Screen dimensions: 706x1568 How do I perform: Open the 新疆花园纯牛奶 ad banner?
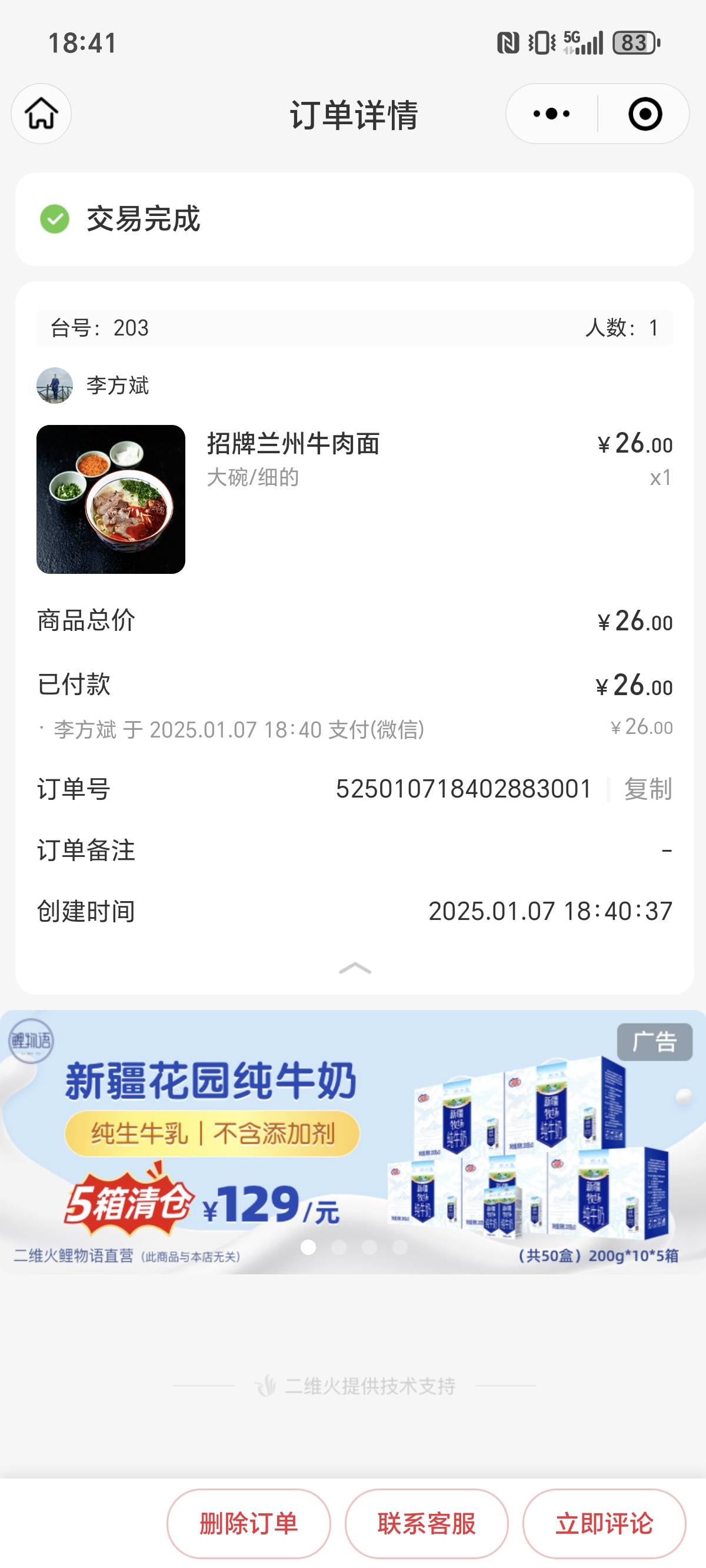tap(353, 1142)
